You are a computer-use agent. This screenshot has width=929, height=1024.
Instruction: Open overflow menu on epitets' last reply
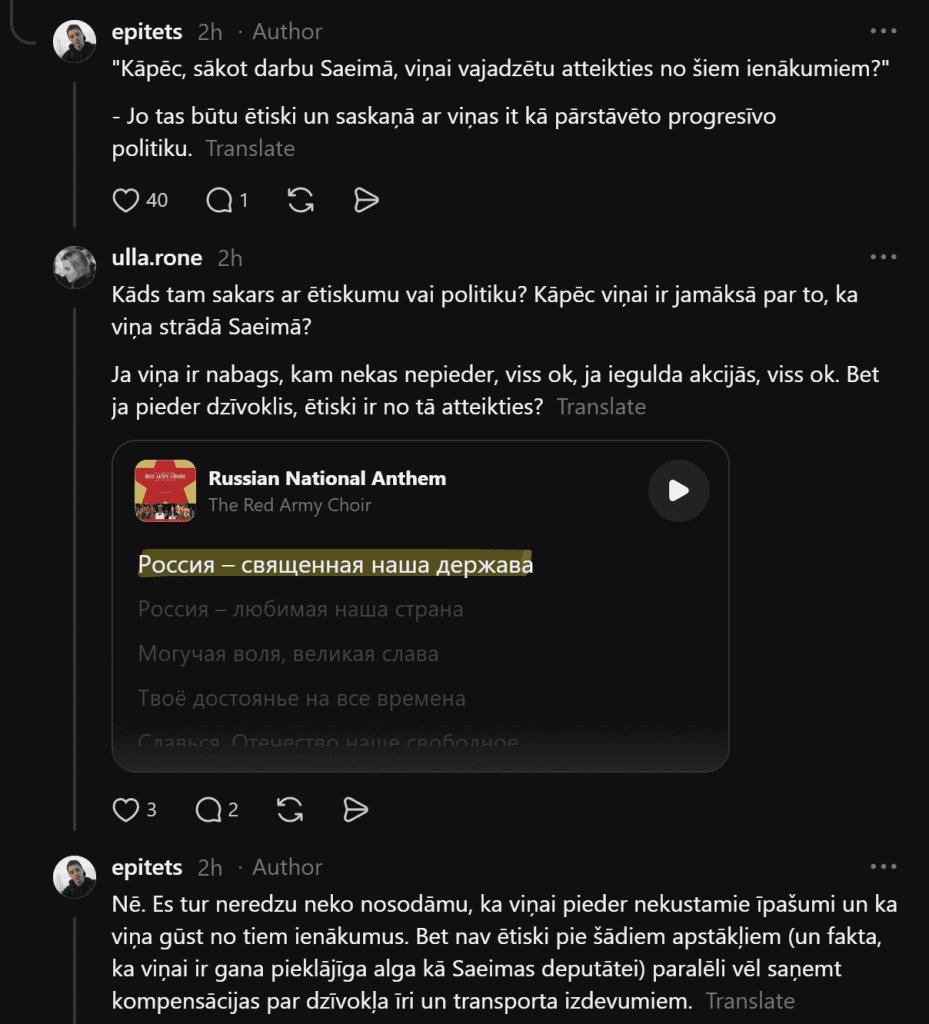883,867
